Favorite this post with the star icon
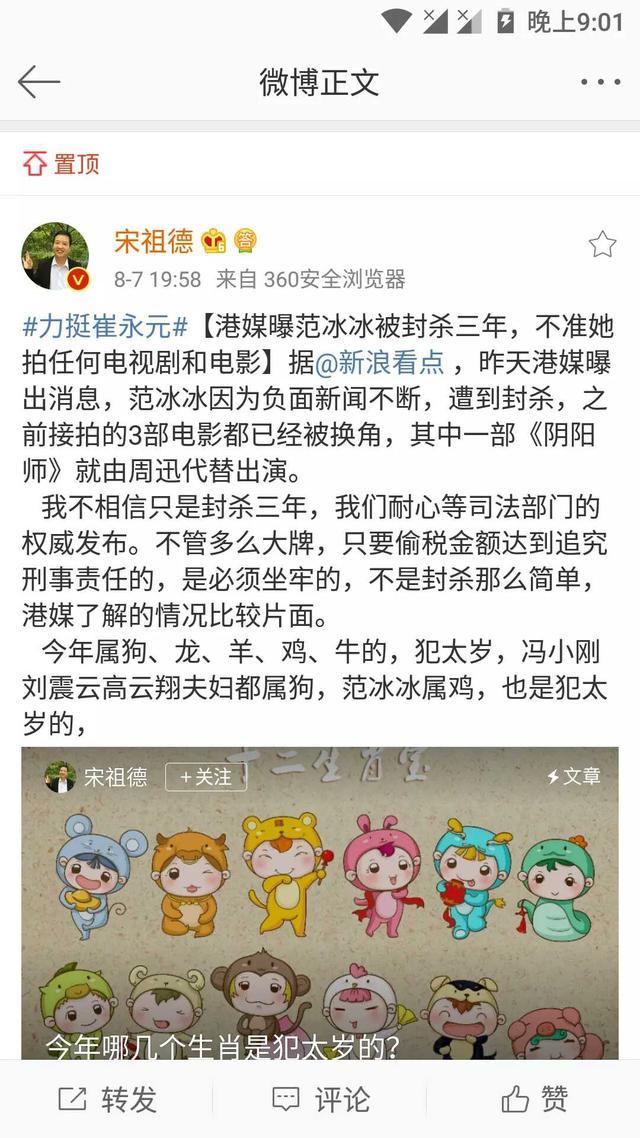640x1138 pixels. 602,244
